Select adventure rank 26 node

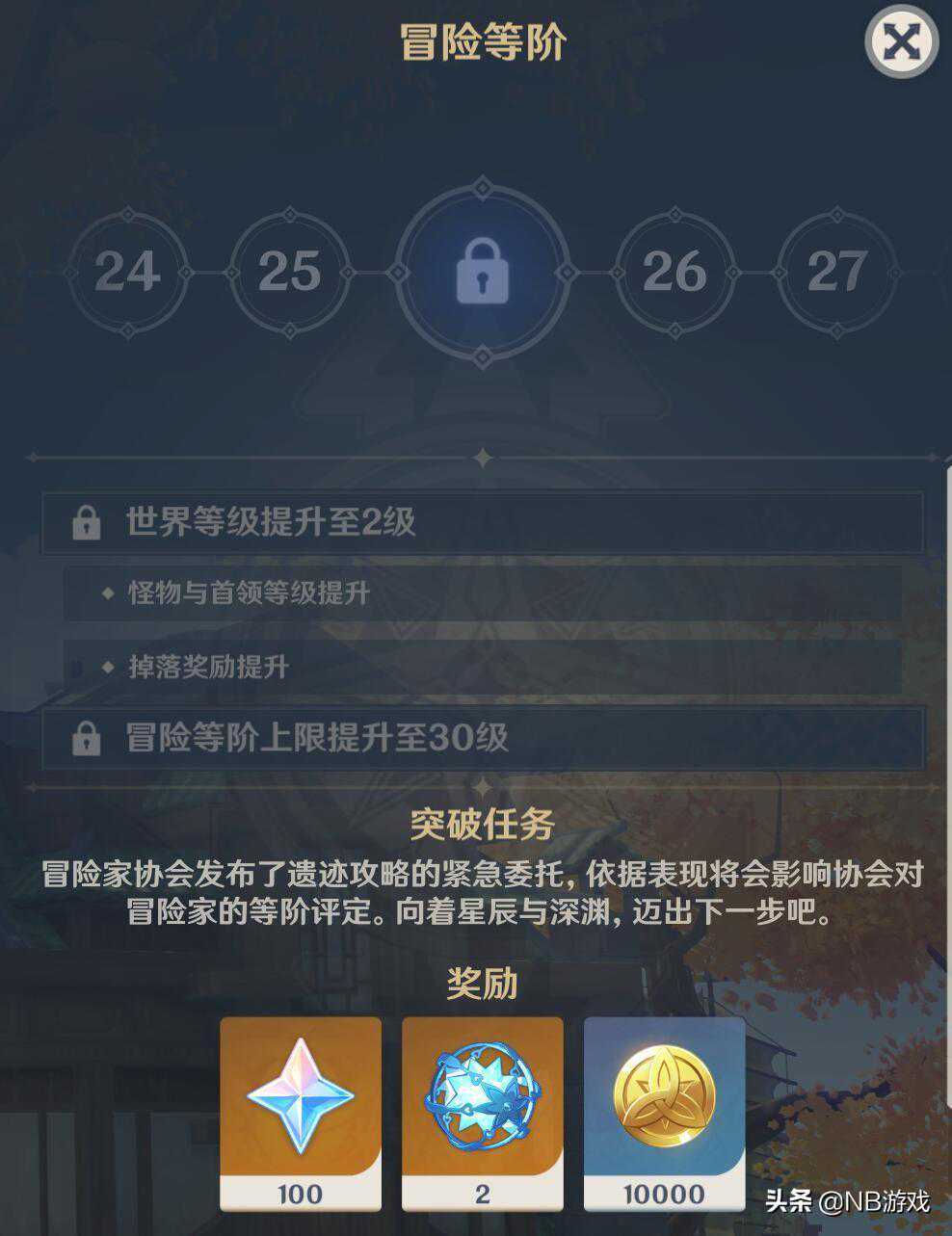(x=674, y=273)
